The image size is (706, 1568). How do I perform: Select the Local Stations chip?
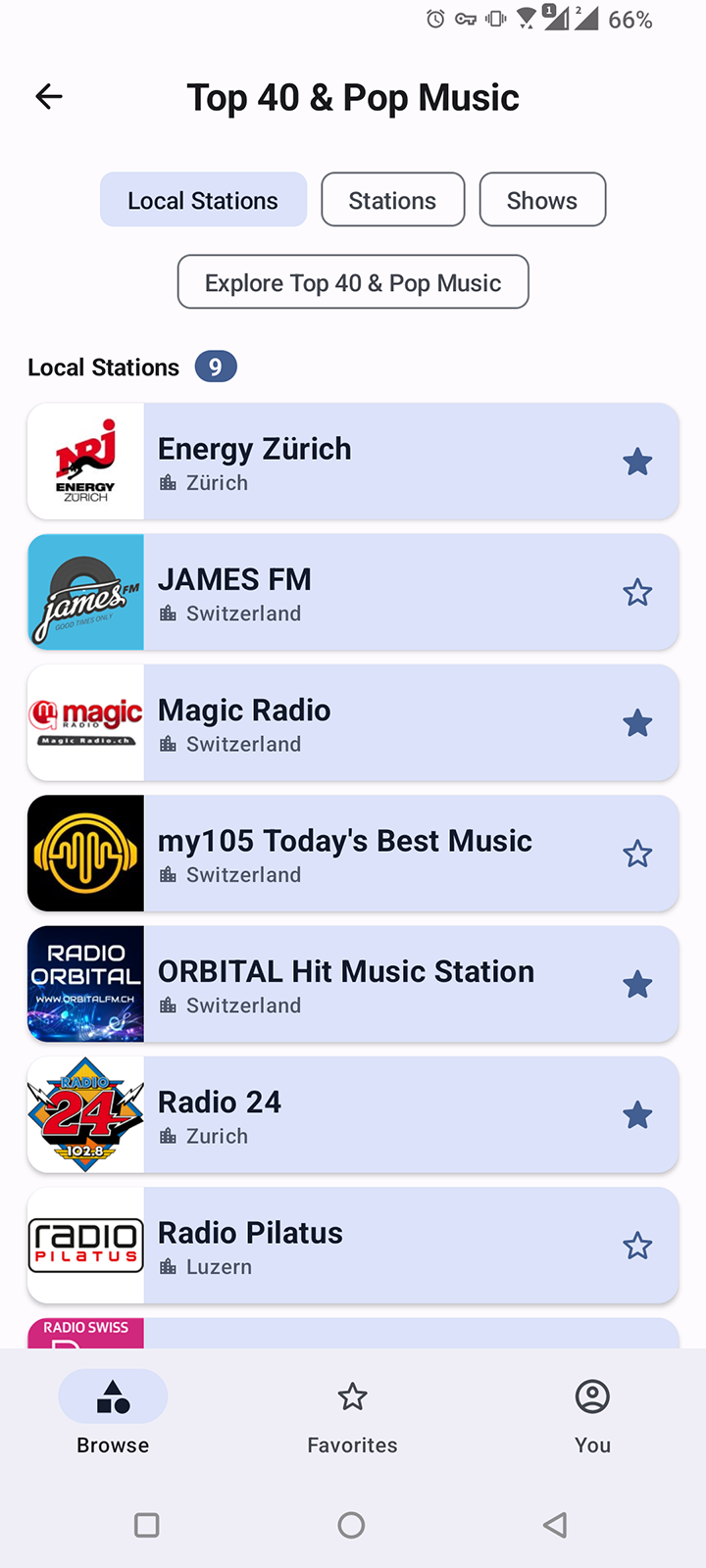click(x=203, y=200)
